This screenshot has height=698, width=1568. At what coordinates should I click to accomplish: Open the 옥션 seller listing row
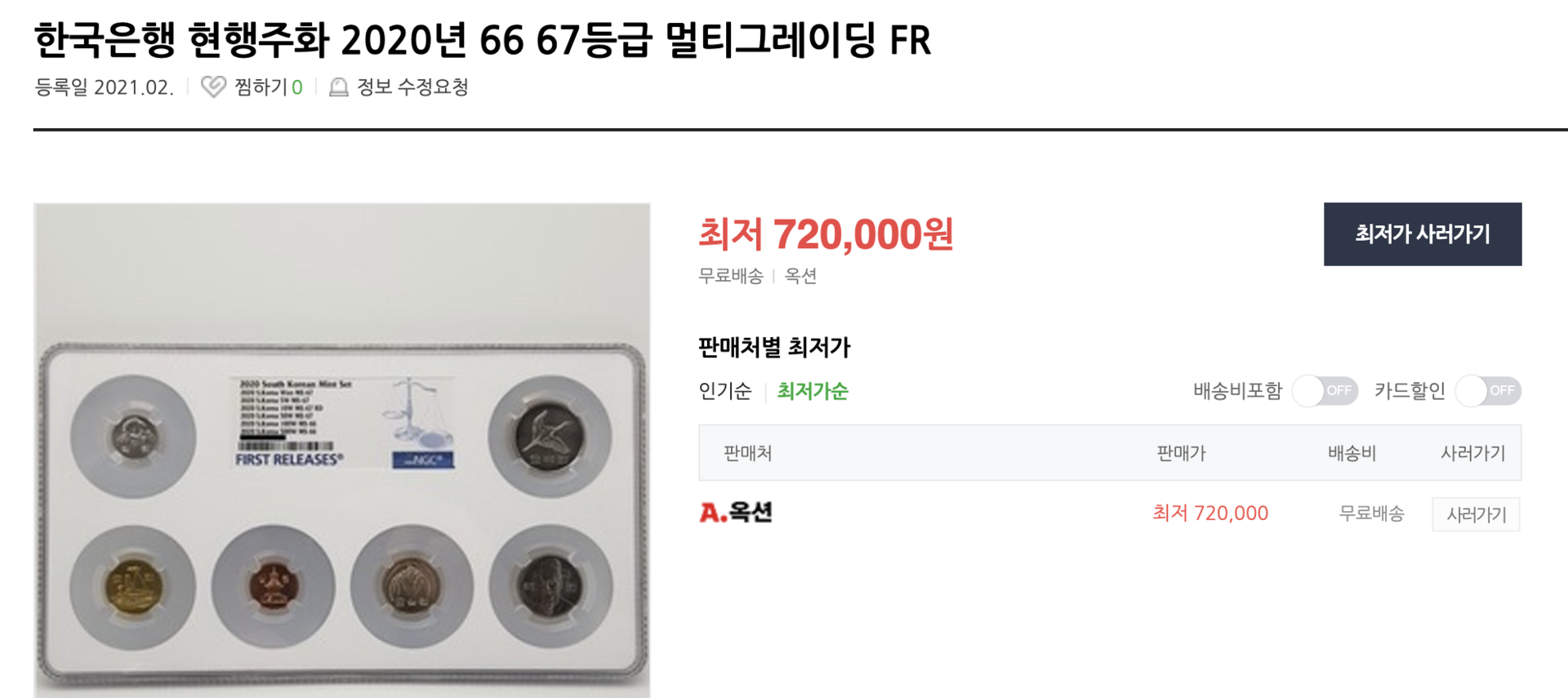[x=737, y=513]
